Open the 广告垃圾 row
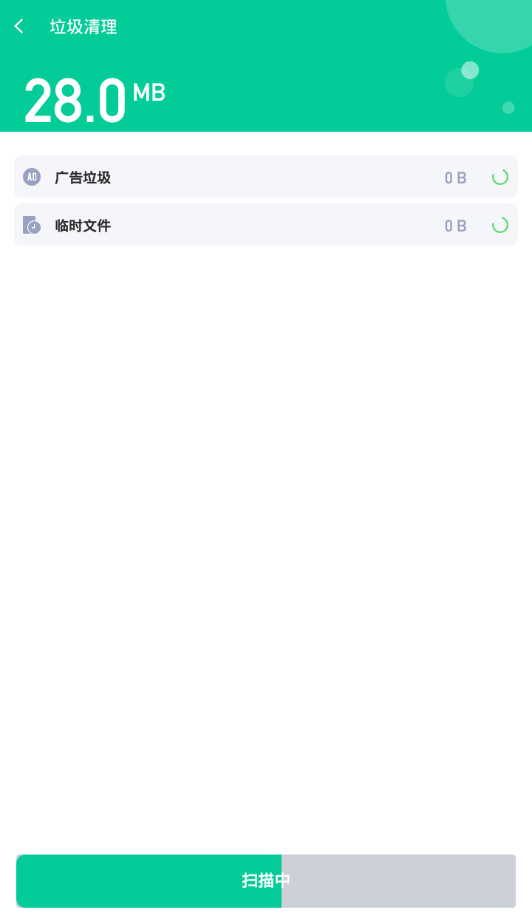Screen dimensions: 532x924 pyautogui.click(x=266, y=177)
